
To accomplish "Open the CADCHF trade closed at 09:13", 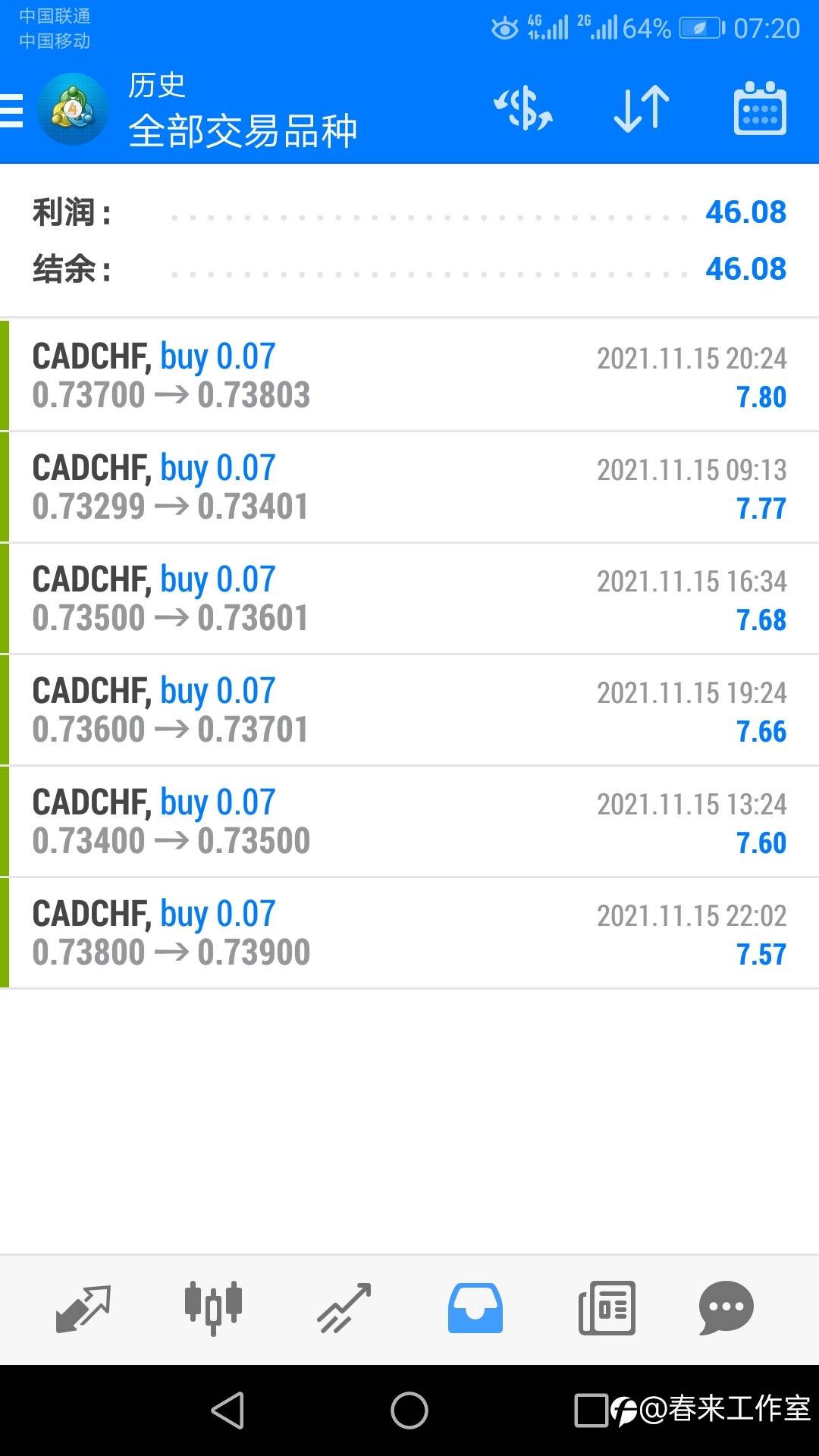I will click(x=409, y=487).
